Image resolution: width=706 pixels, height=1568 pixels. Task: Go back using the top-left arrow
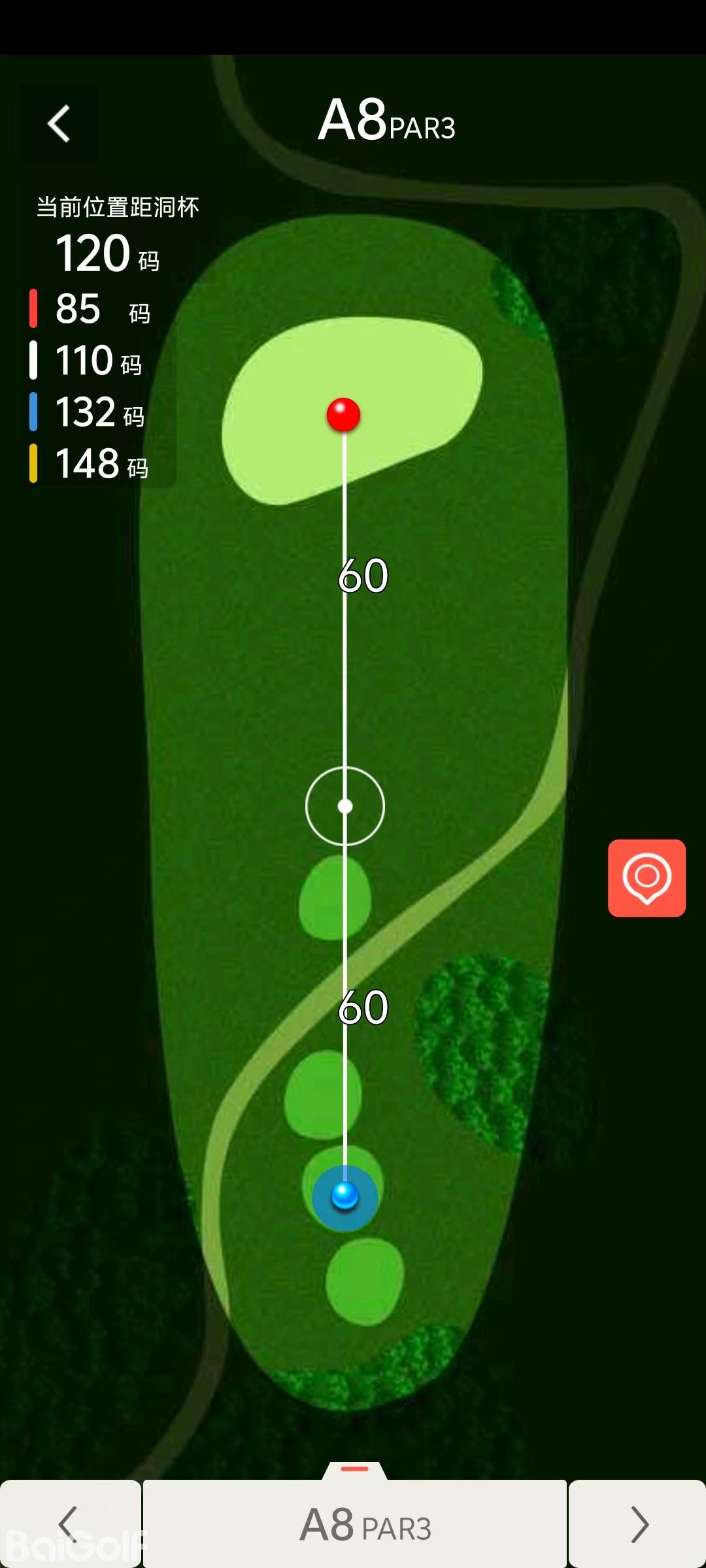[59, 123]
